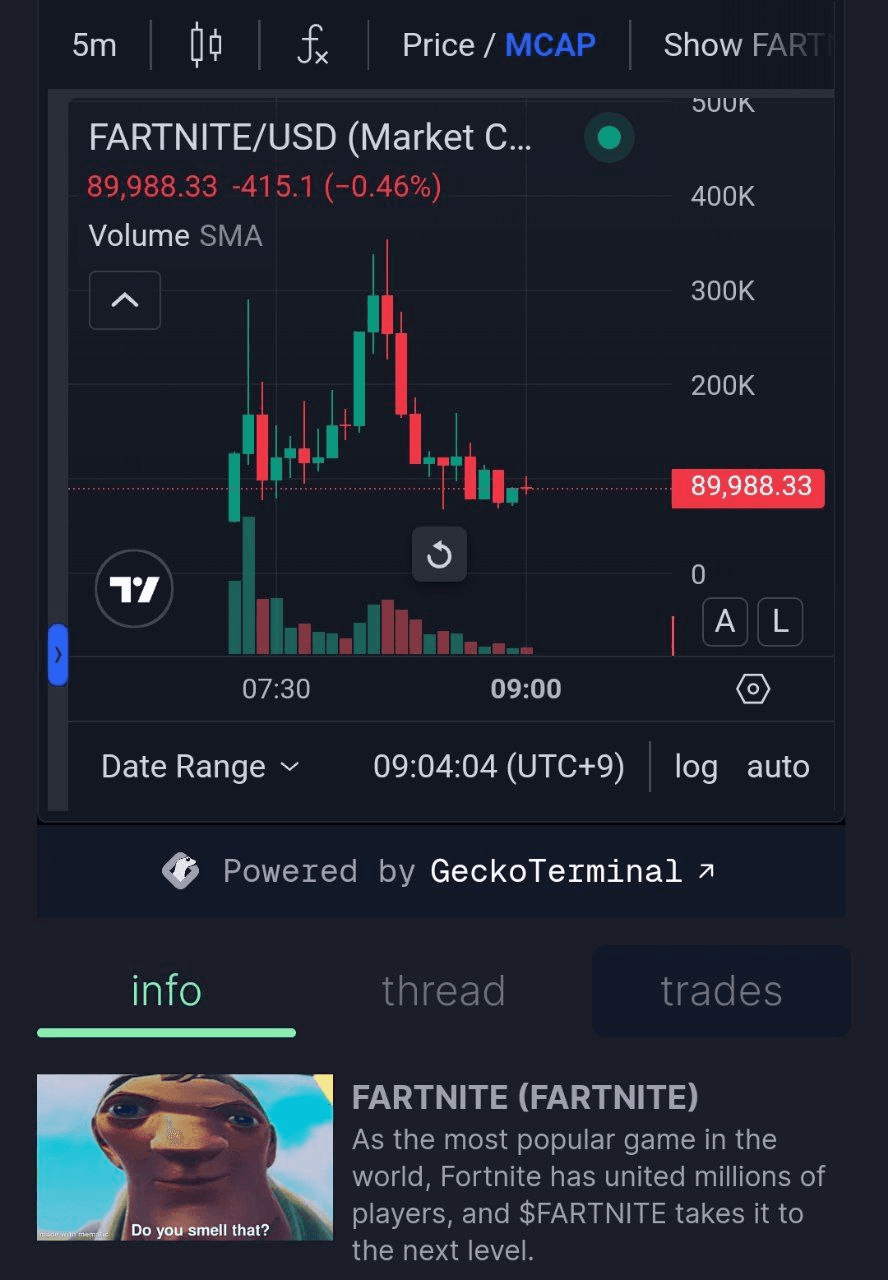888x1280 pixels.
Task: Open the FARTNITE token image
Action: (x=185, y=1157)
